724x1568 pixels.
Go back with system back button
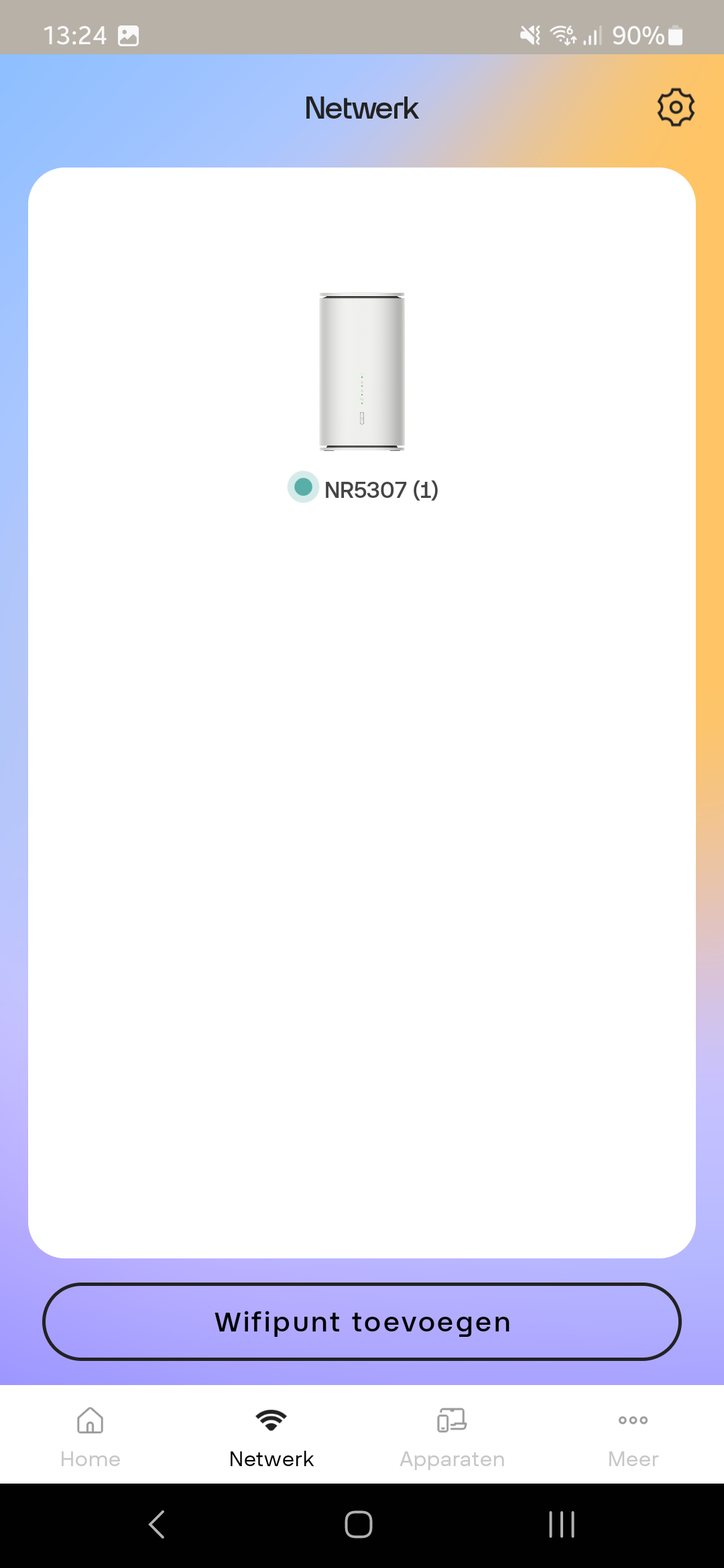click(157, 1524)
